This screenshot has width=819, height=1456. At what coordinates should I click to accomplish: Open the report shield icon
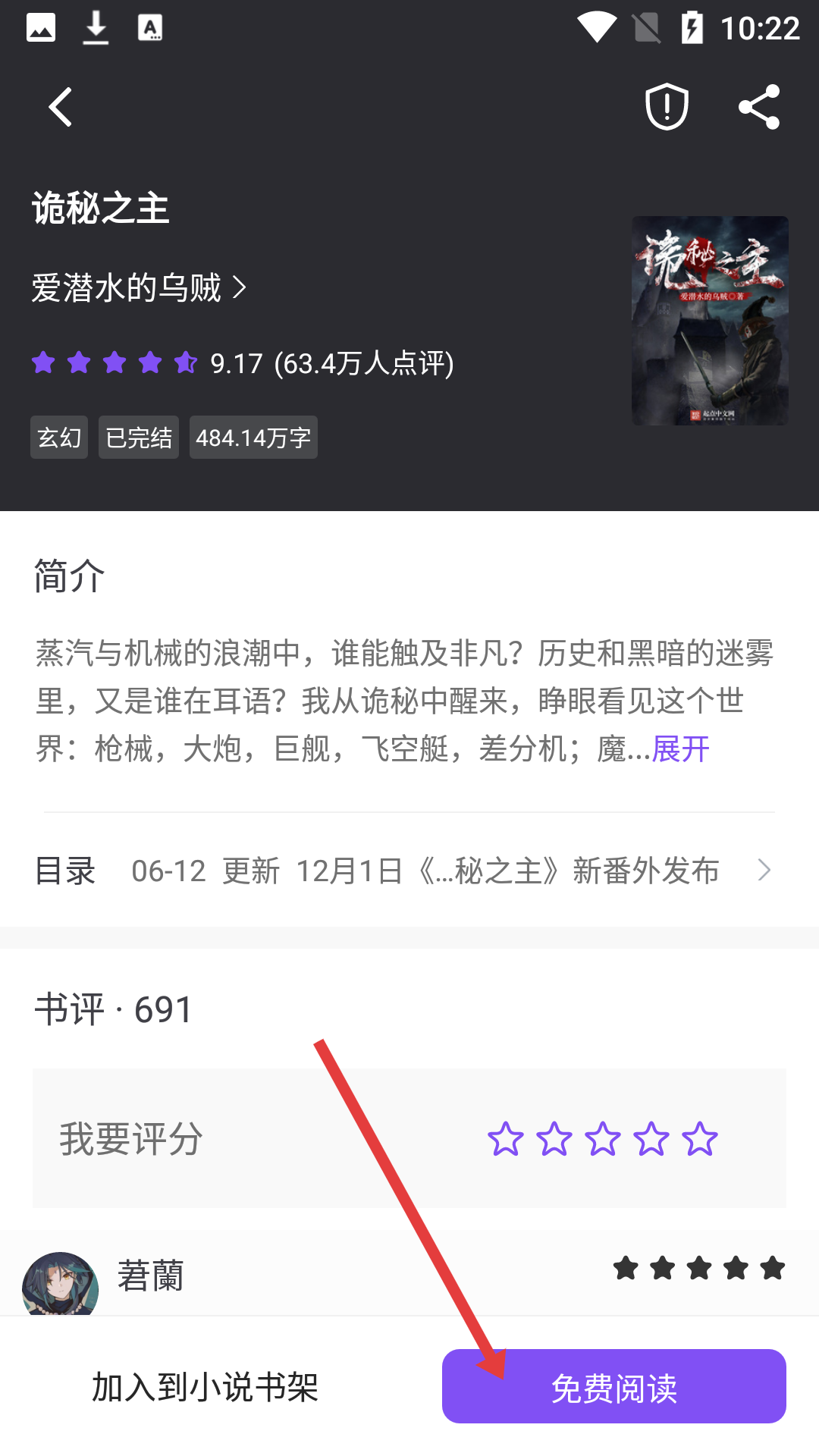click(x=667, y=107)
